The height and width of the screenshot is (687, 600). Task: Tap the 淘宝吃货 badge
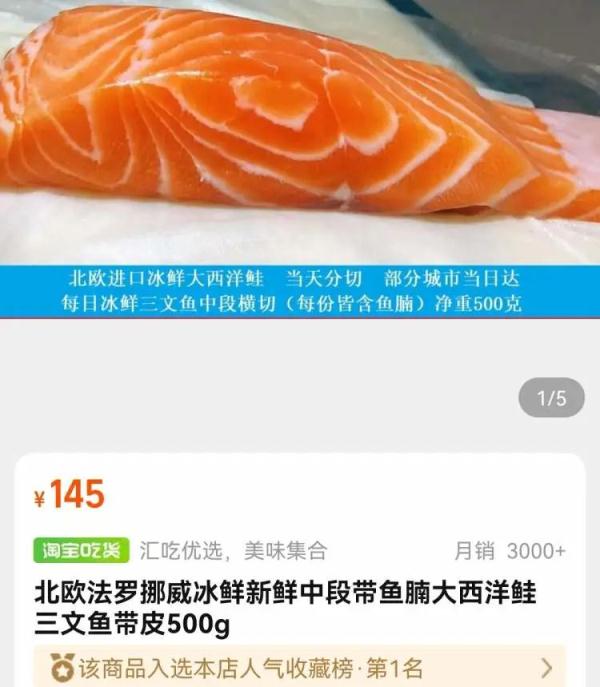point(82,550)
